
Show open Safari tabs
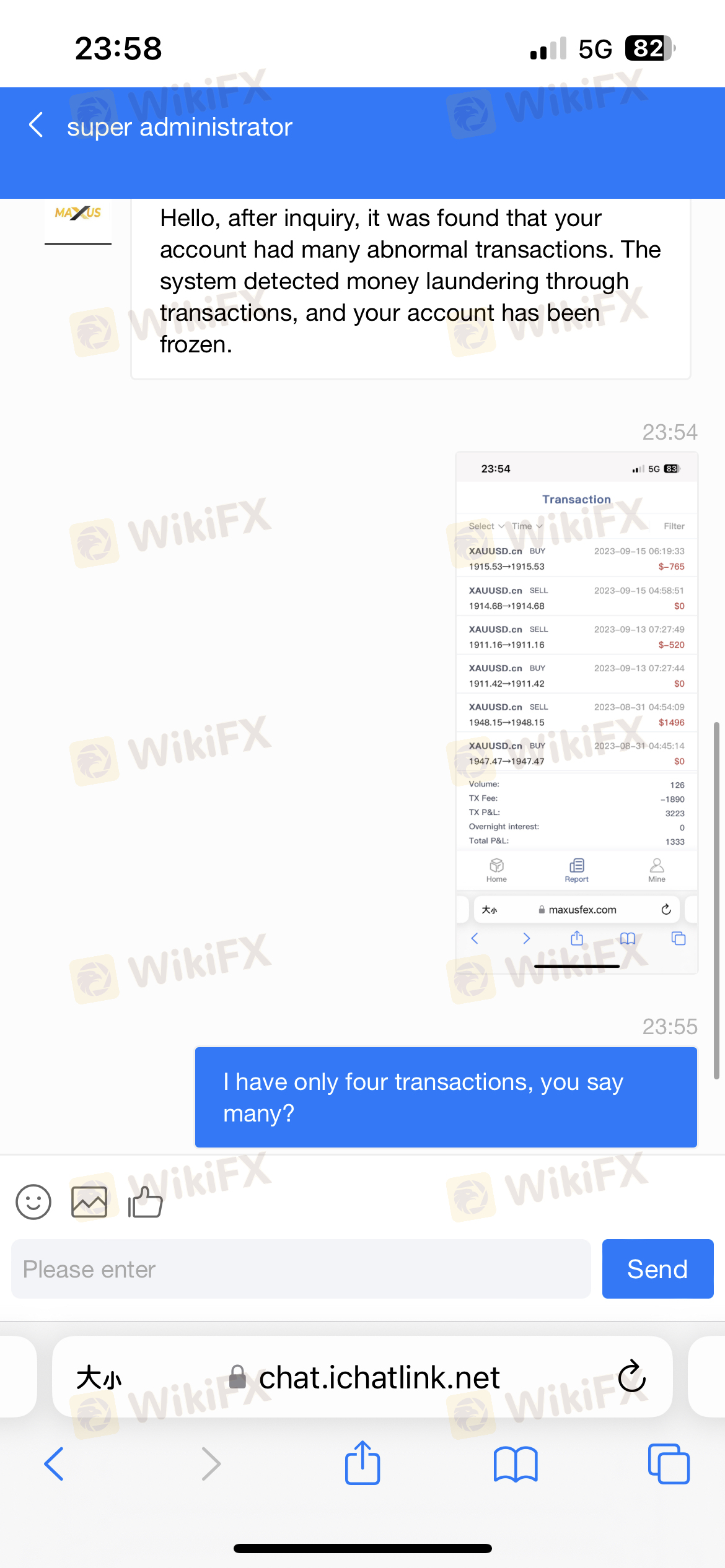tap(669, 1464)
